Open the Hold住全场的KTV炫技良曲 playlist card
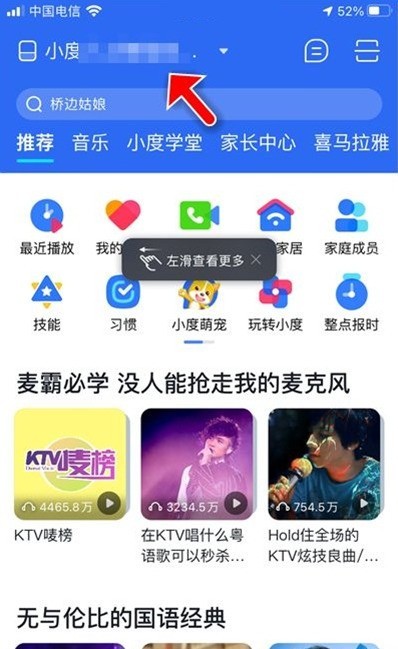 click(324, 486)
